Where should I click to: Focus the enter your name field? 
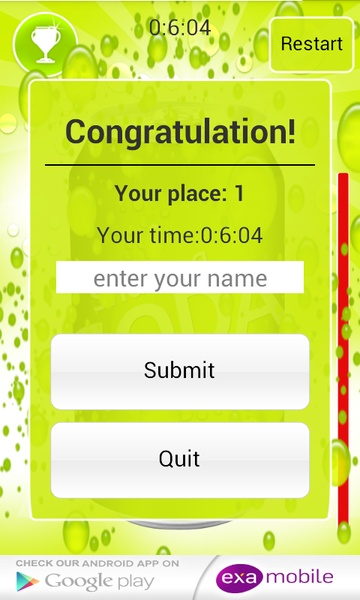click(180, 277)
